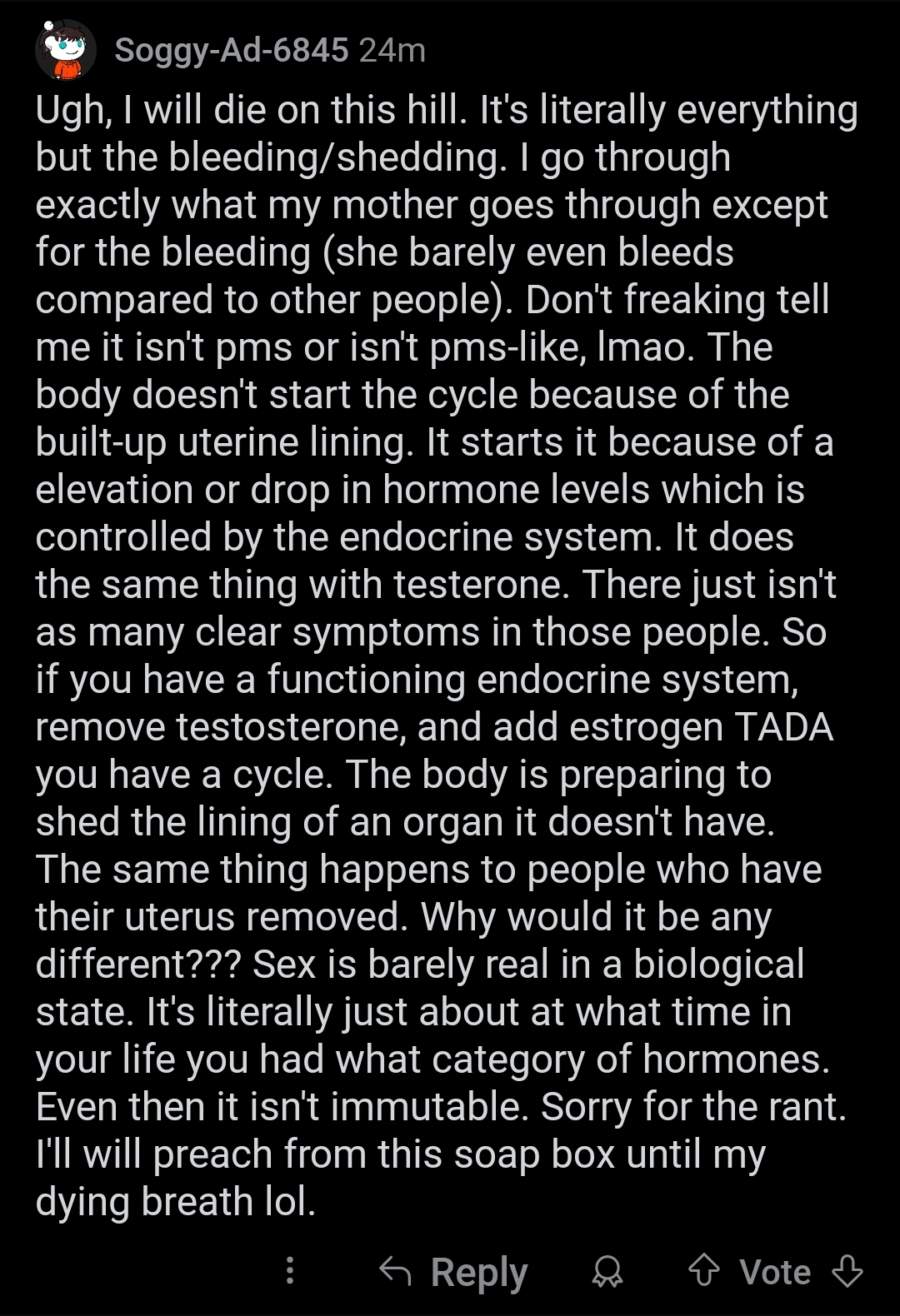900x1316 pixels.
Task: Upvote Soggy-Ad-6845's comment
Action: coord(704,1271)
